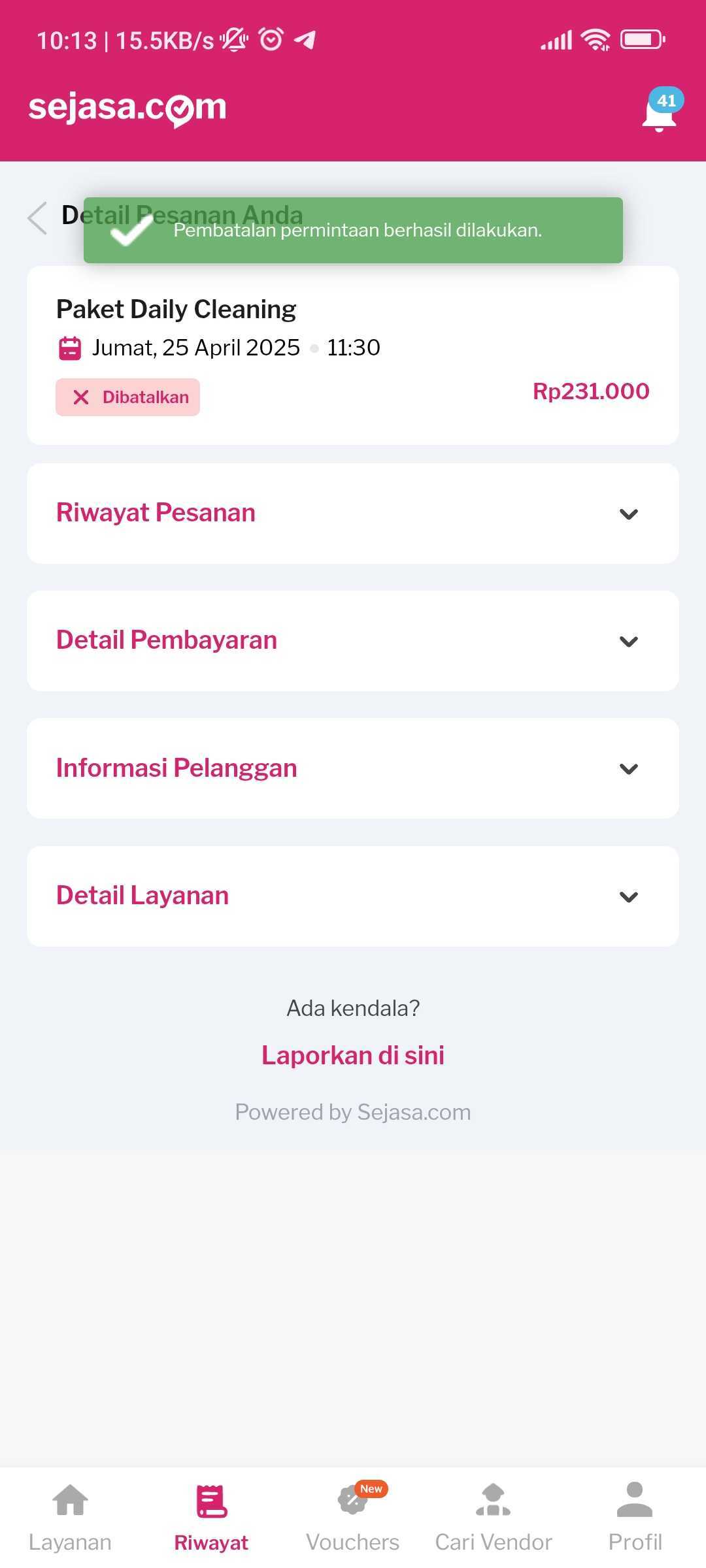
Task: Expand Informasi Pelanggan section
Action: coord(353,768)
